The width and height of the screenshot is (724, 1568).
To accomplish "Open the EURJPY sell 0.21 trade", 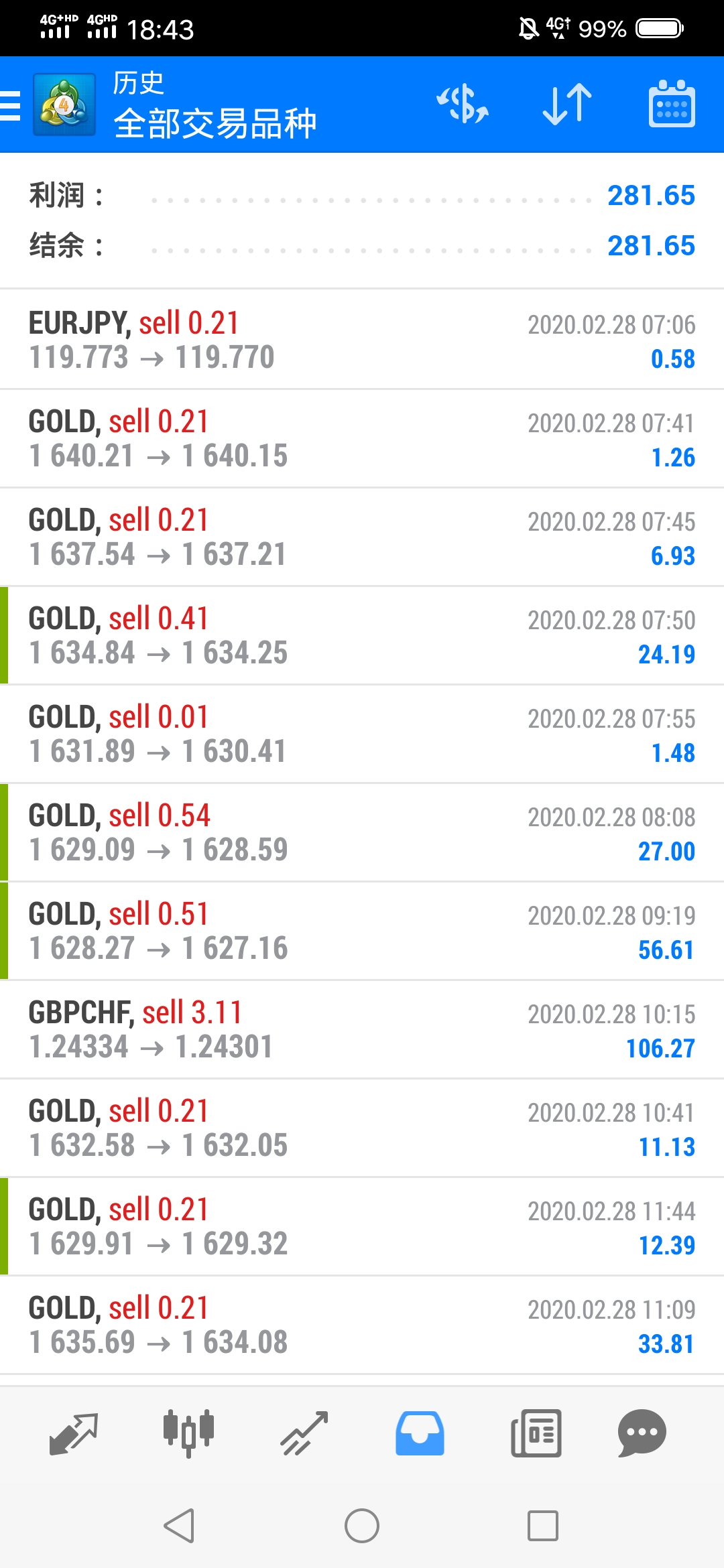I will click(x=362, y=340).
